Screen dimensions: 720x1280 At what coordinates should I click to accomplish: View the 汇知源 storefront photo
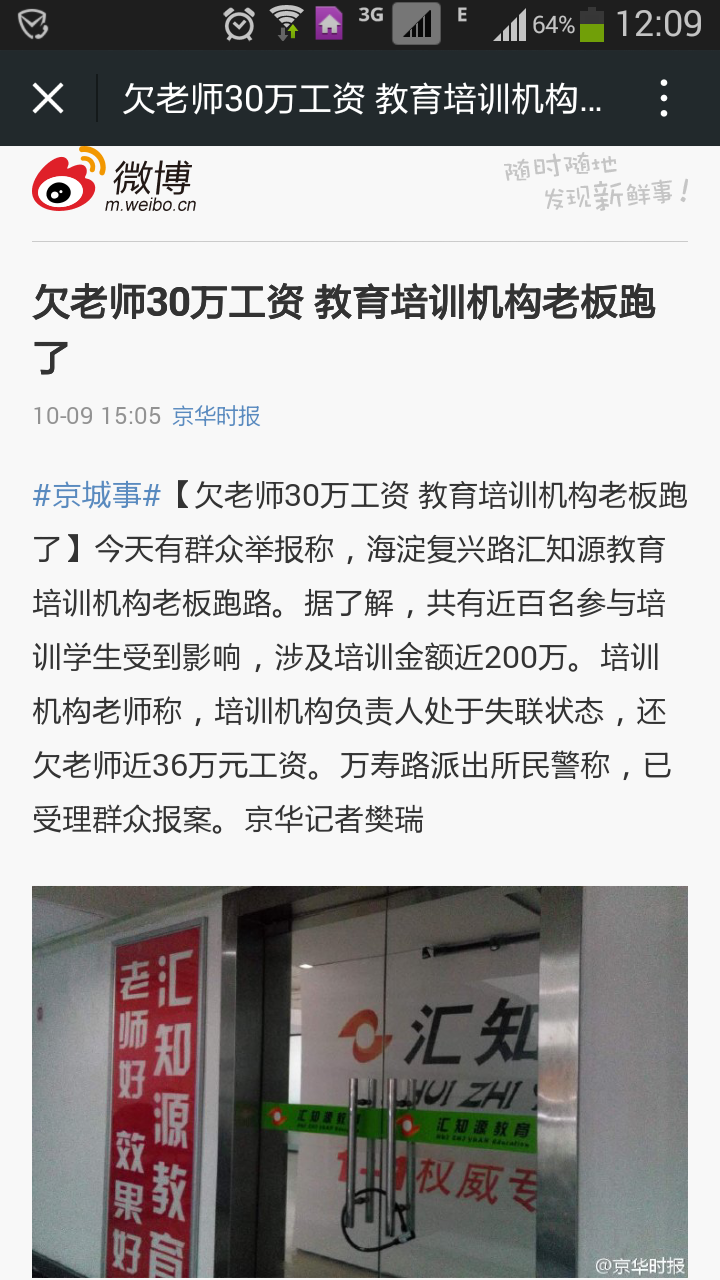point(360,1080)
